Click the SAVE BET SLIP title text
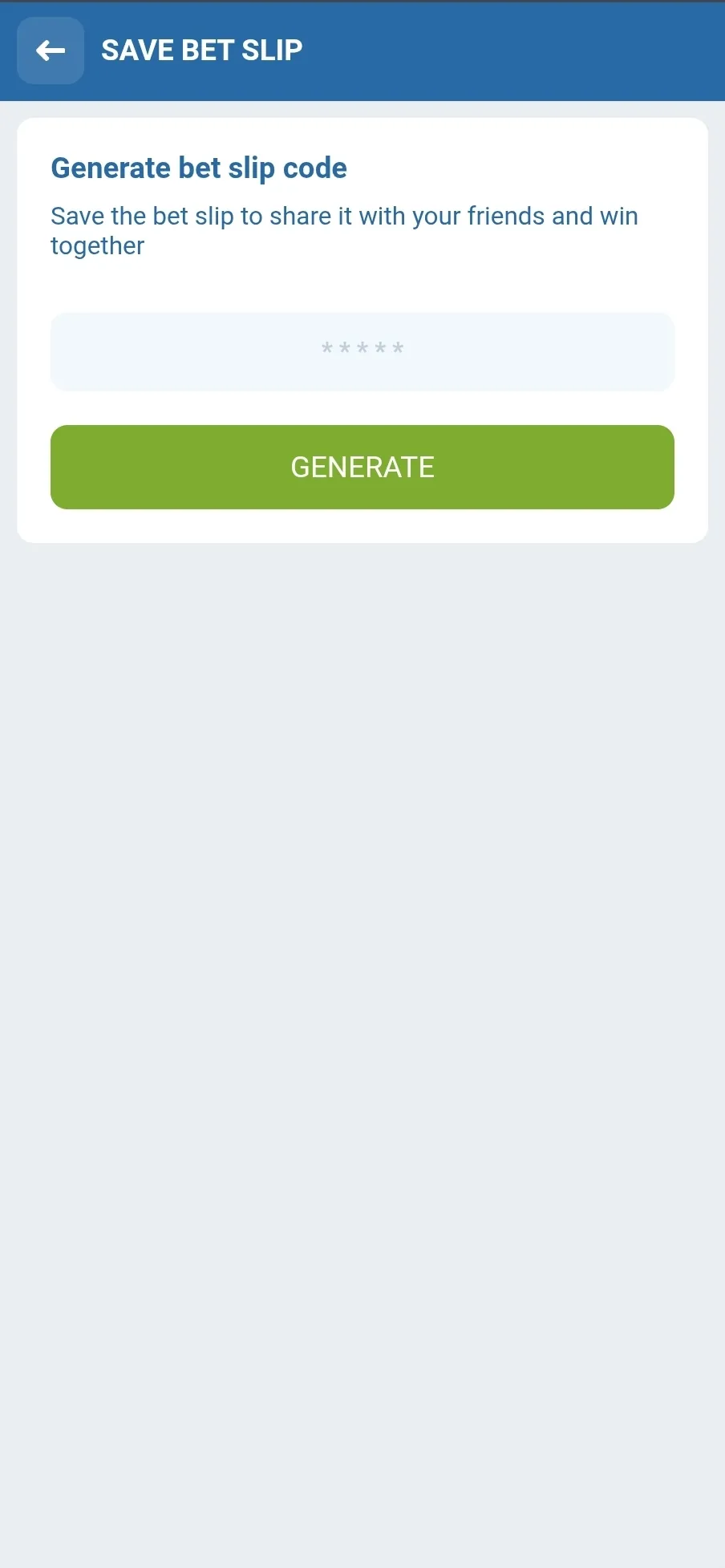725x1568 pixels. [201, 50]
